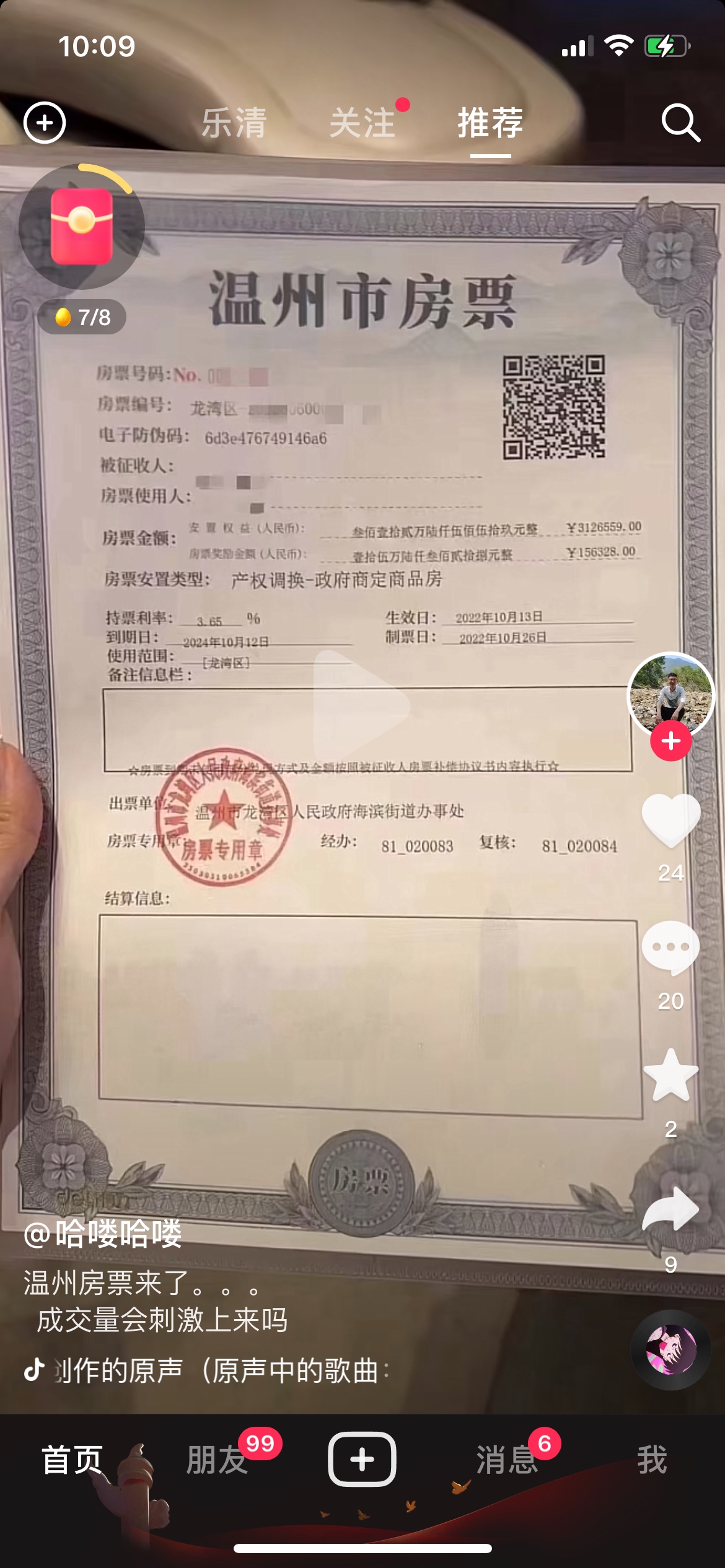Image resolution: width=725 pixels, height=1568 pixels.
Task: Open the 朋友 tab
Action: coord(217,1460)
